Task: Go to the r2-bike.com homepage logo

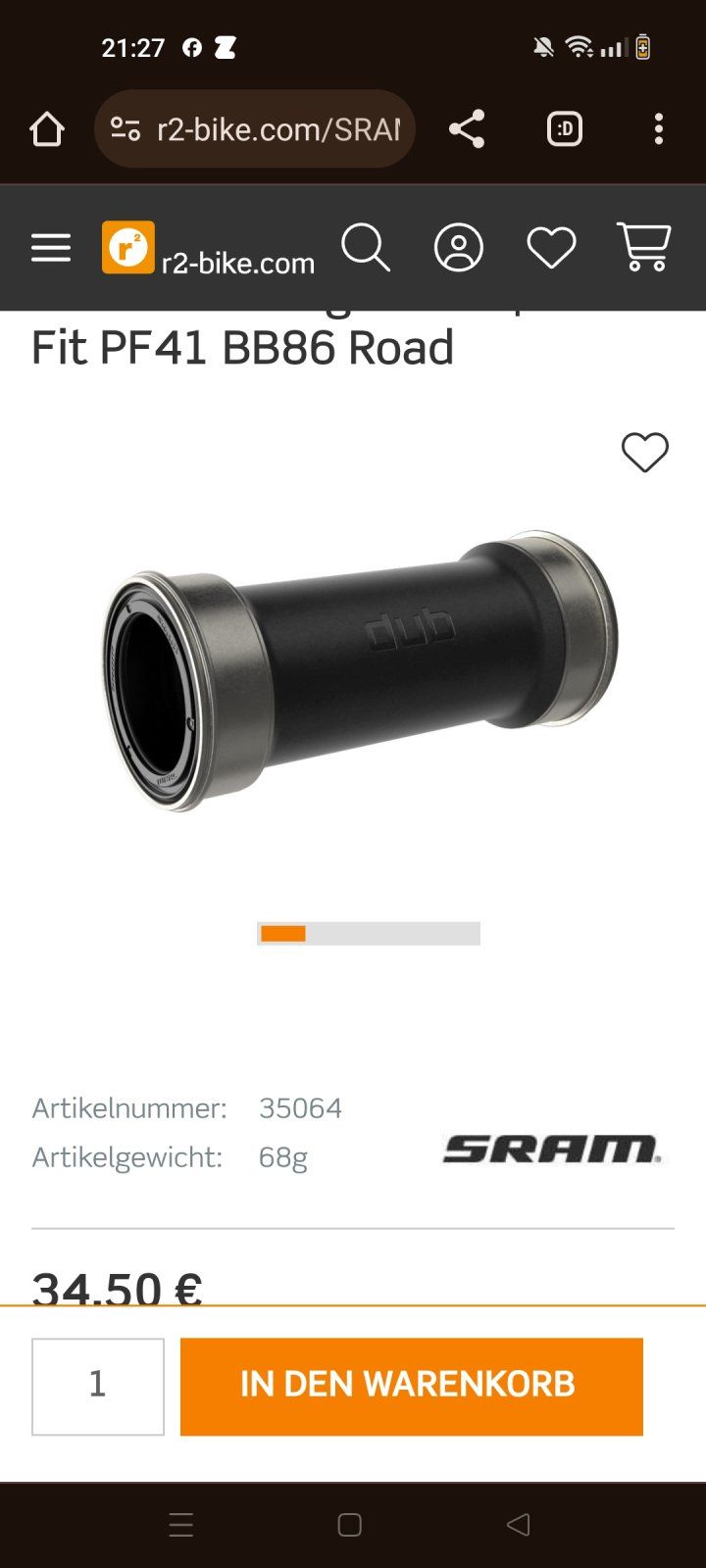Action: 208,248
